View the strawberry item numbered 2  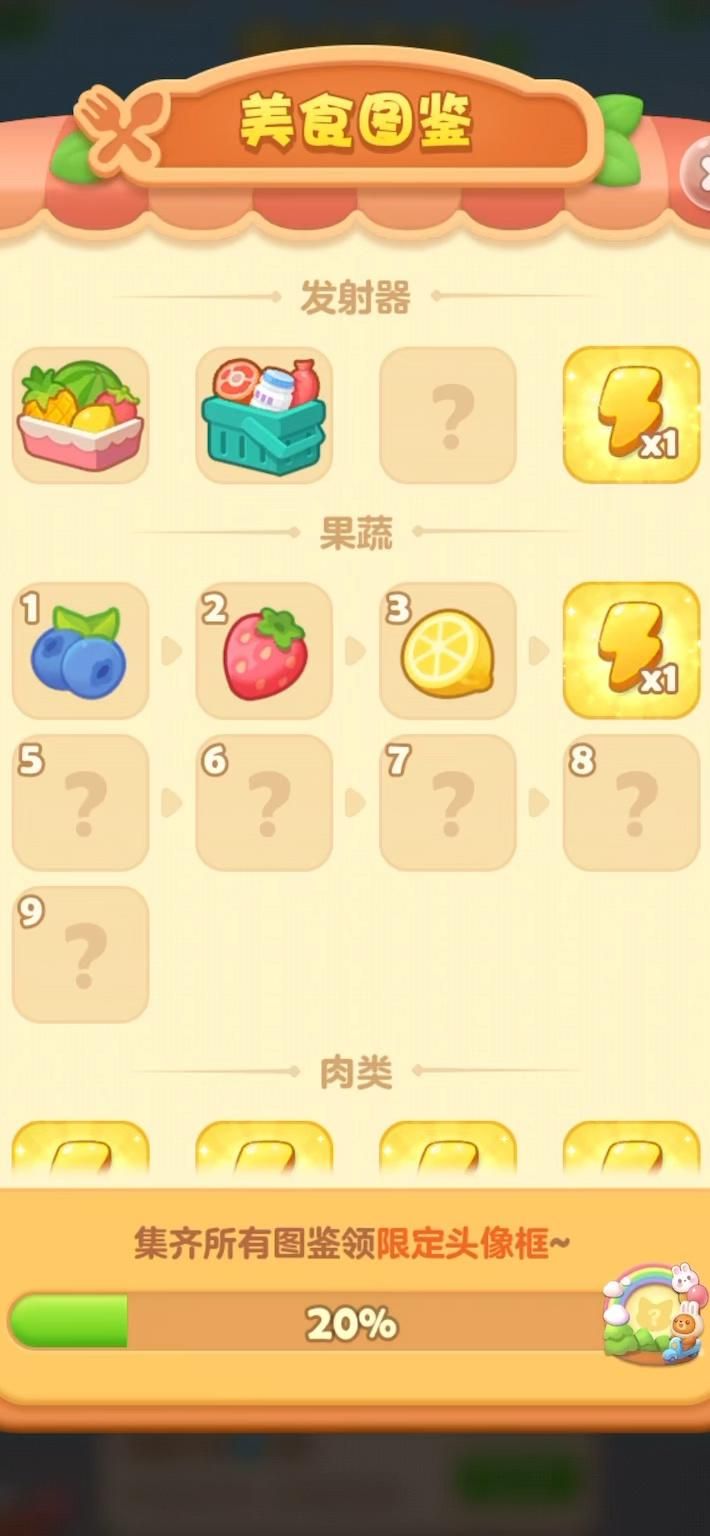pos(264,651)
